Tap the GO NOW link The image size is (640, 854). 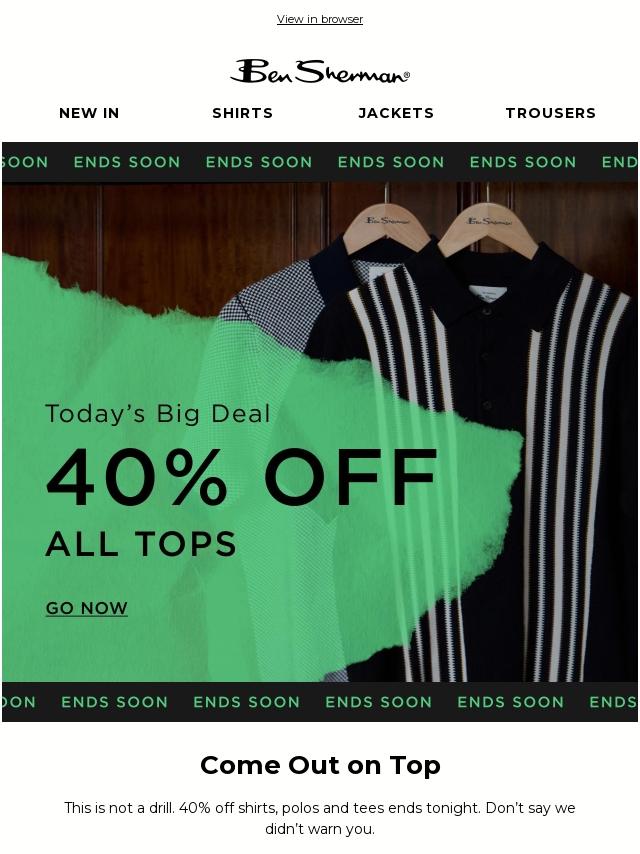tap(87, 608)
